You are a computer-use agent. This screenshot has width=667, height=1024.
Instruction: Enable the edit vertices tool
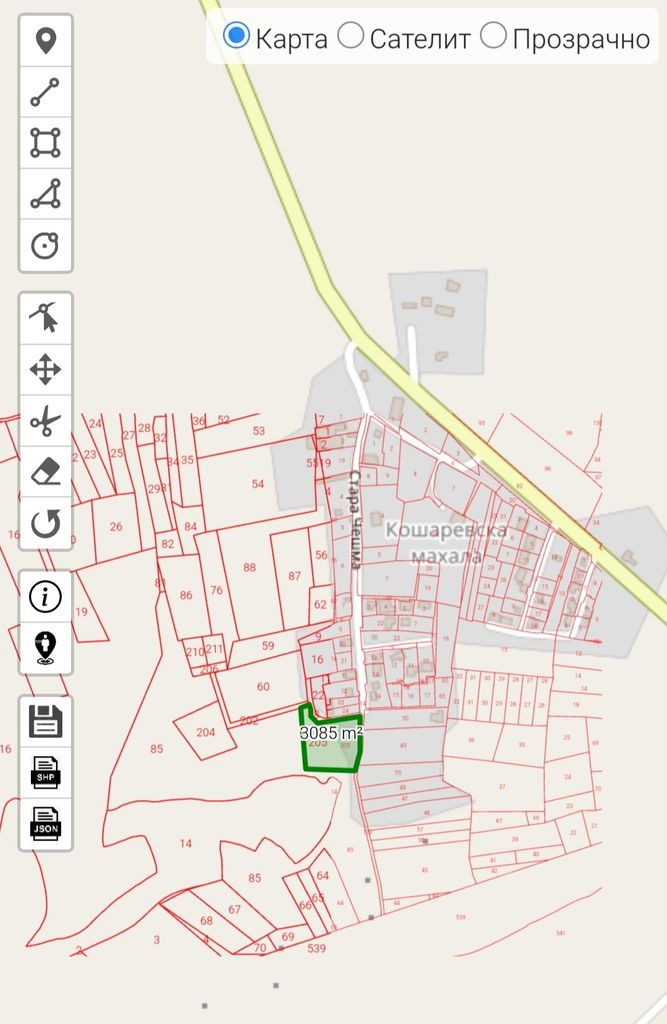(x=45, y=319)
